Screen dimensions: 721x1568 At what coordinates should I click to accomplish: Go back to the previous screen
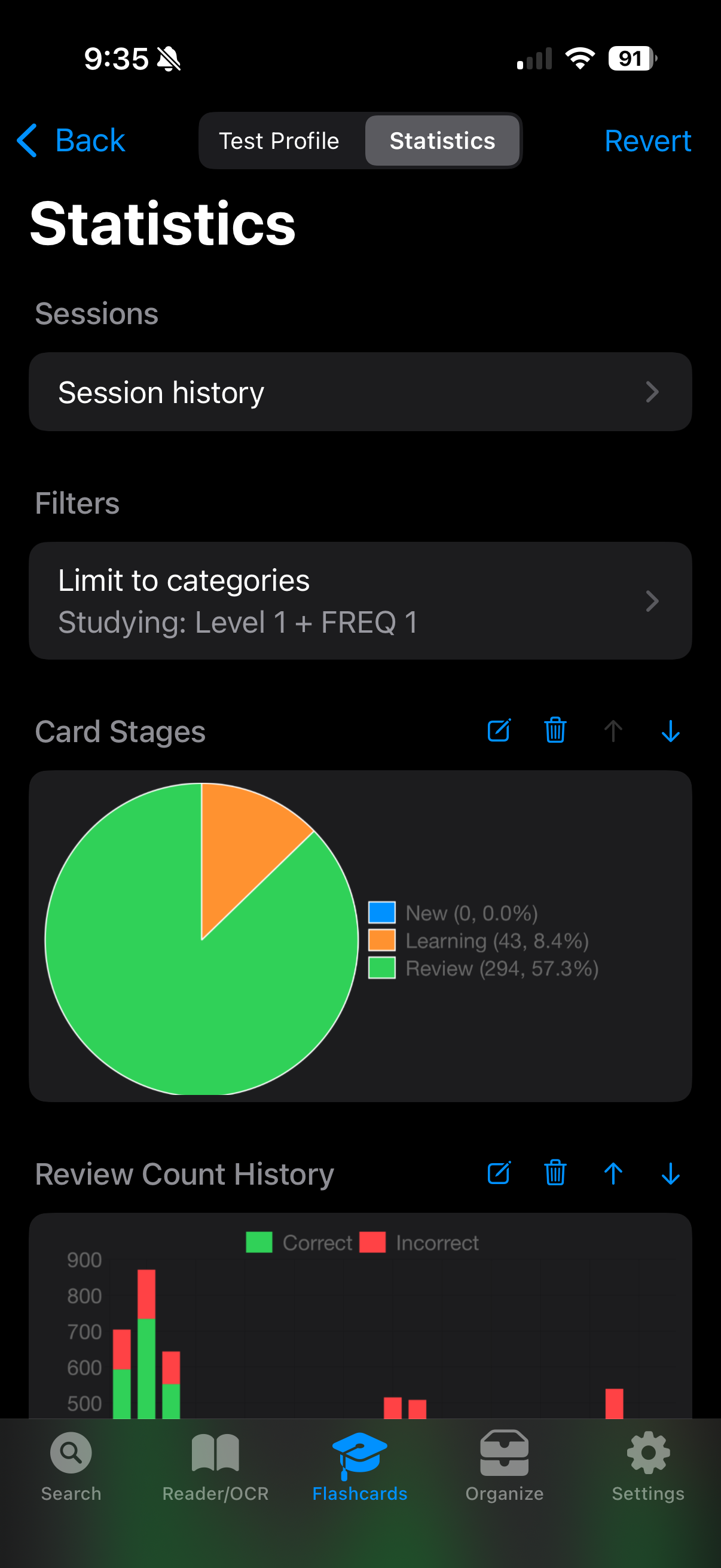72,141
